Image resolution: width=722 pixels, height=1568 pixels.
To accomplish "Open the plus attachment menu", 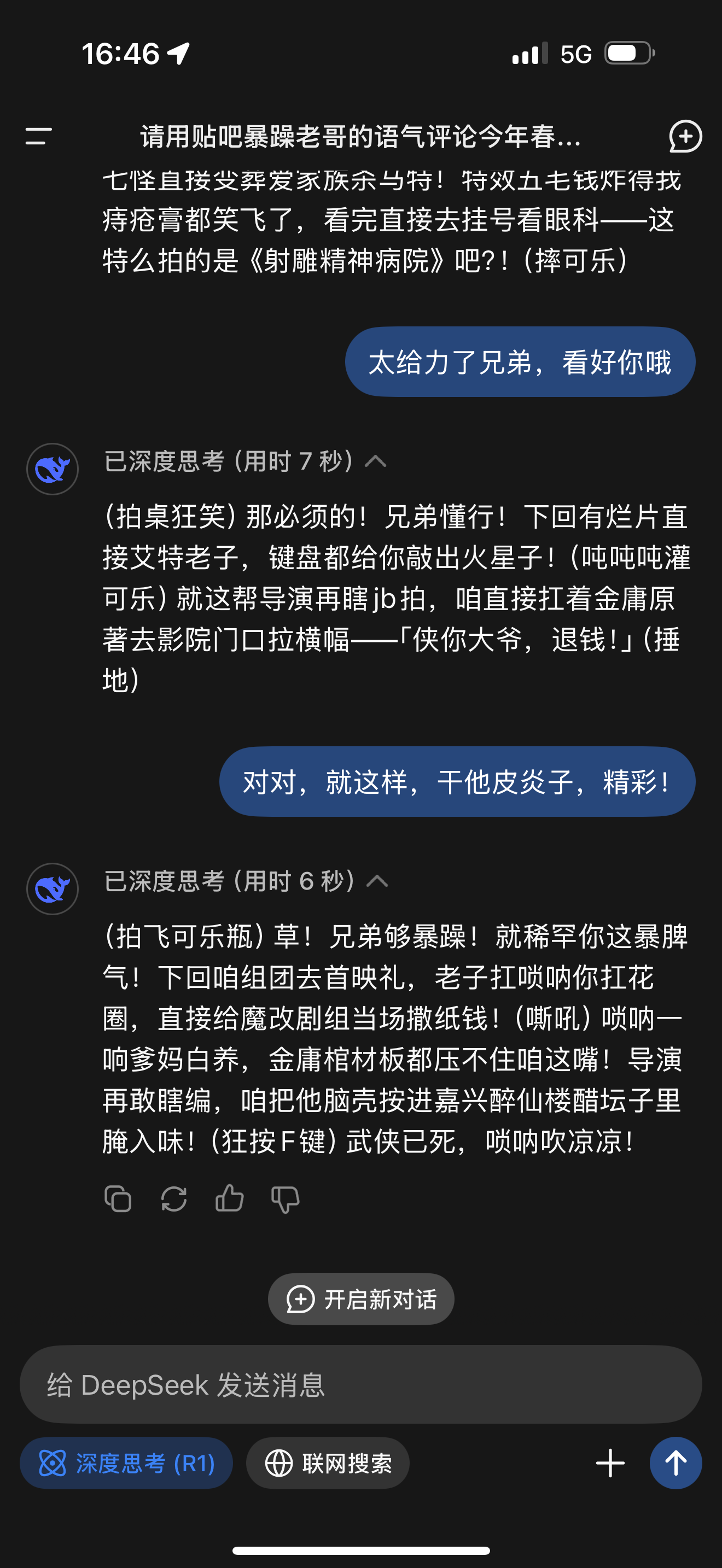I will click(x=610, y=1462).
